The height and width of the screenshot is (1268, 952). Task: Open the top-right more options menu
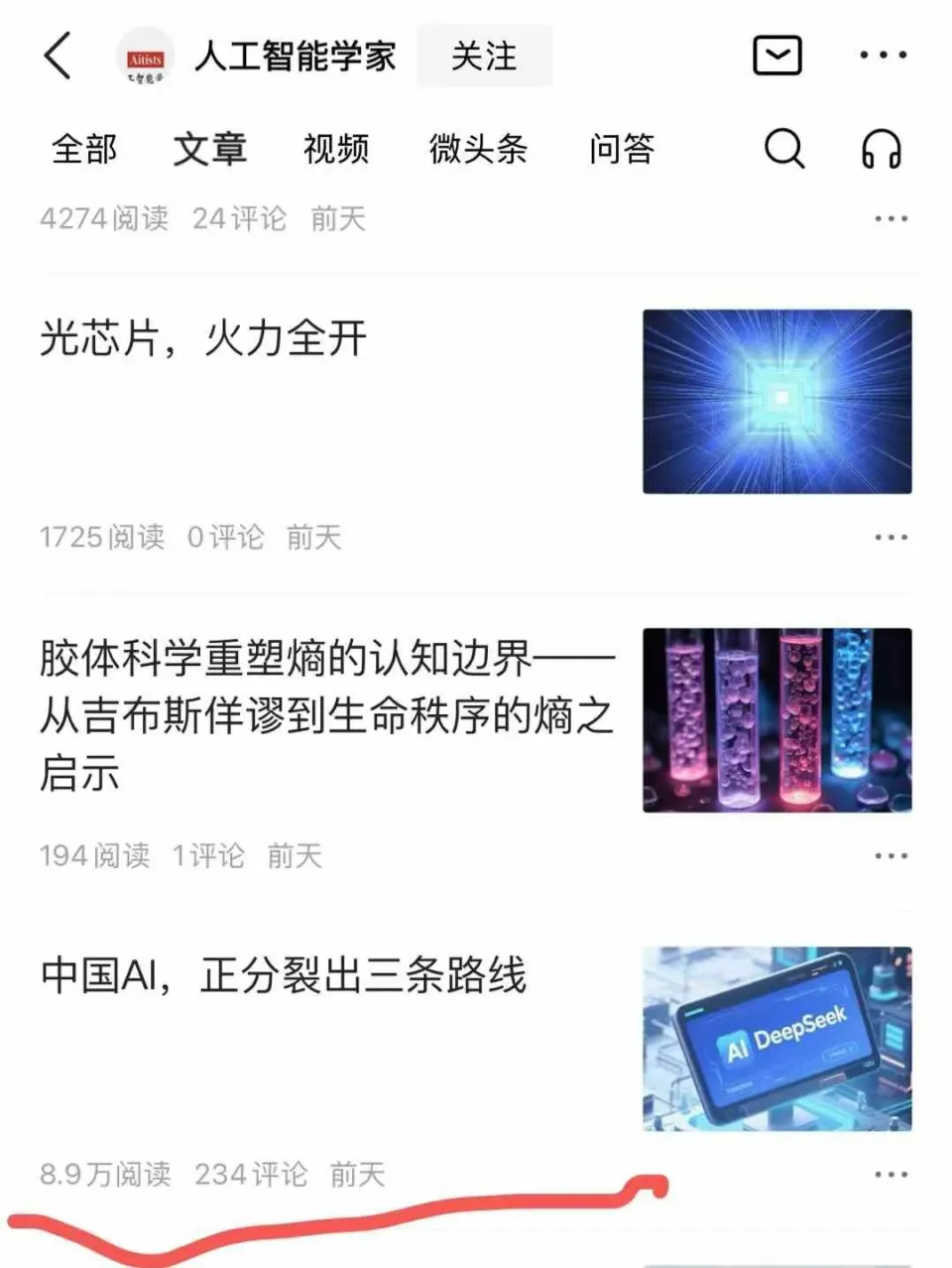883,57
